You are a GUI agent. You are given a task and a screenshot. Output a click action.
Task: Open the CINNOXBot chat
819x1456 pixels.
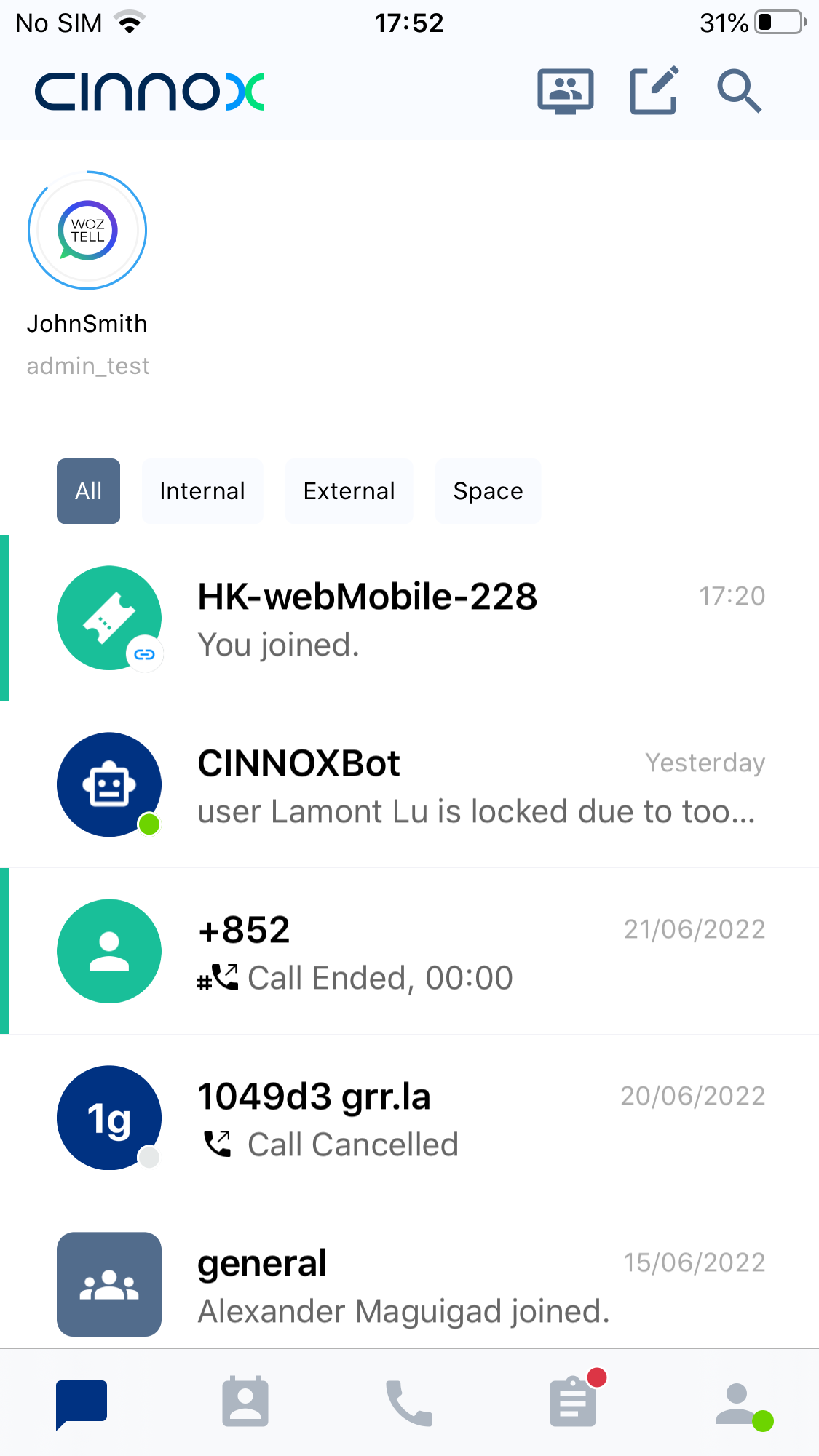pos(409,784)
